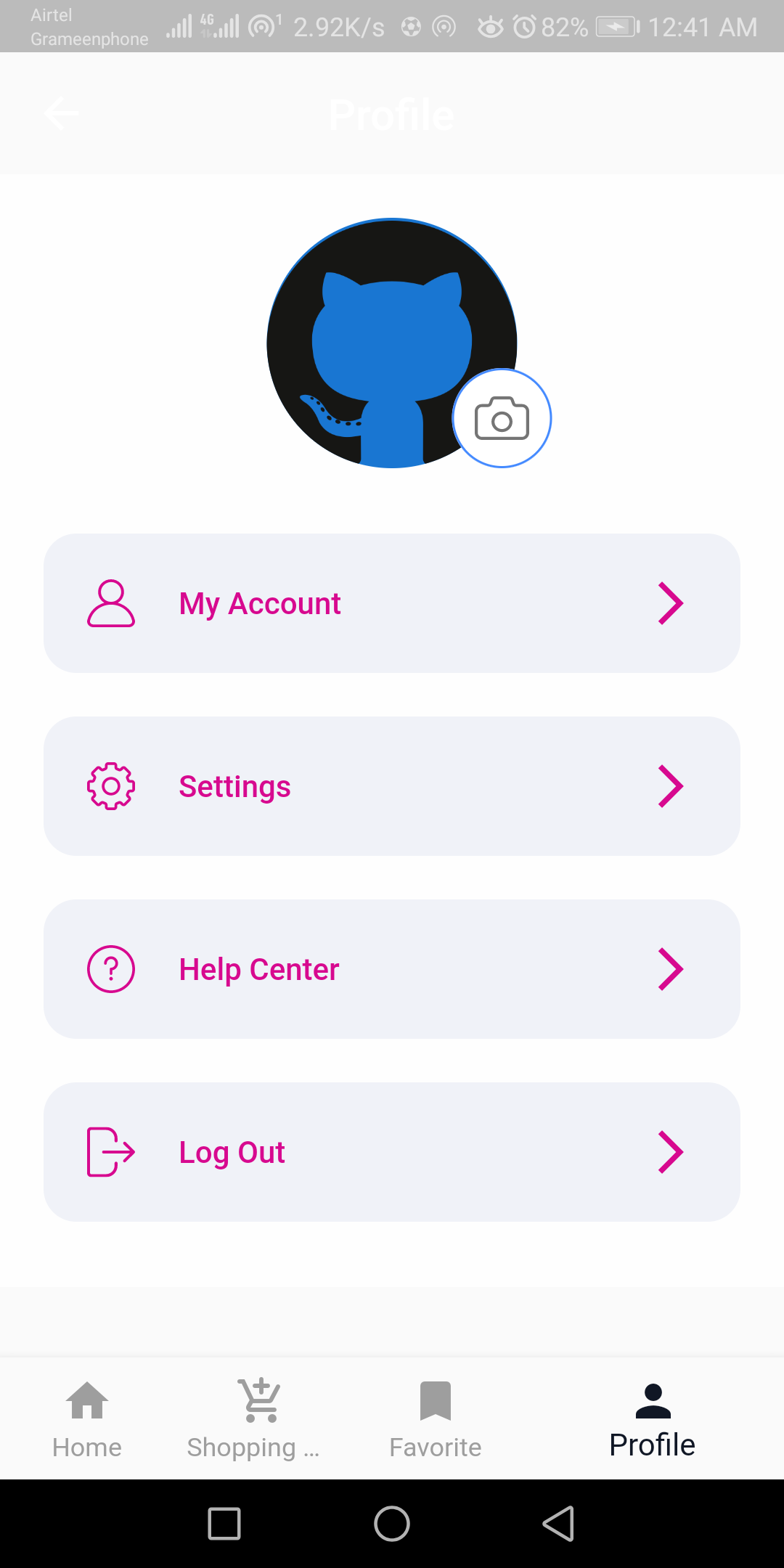Go back using the top arrow

point(62,113)
